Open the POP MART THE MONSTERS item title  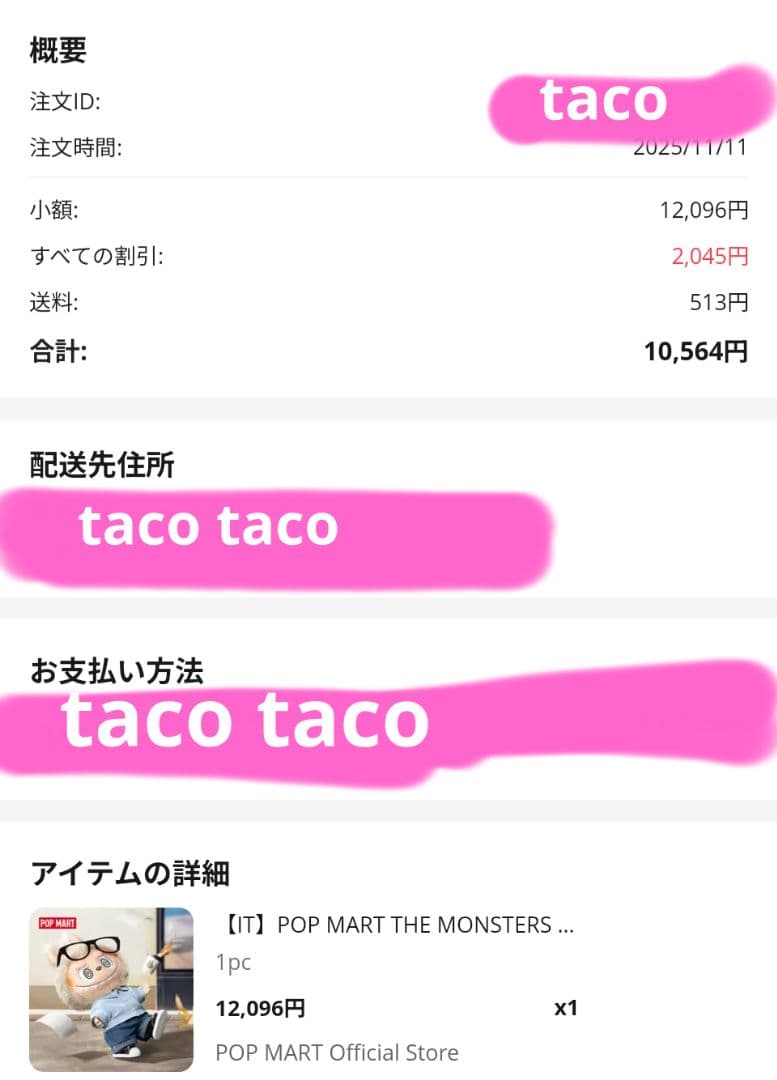point(395,925)
